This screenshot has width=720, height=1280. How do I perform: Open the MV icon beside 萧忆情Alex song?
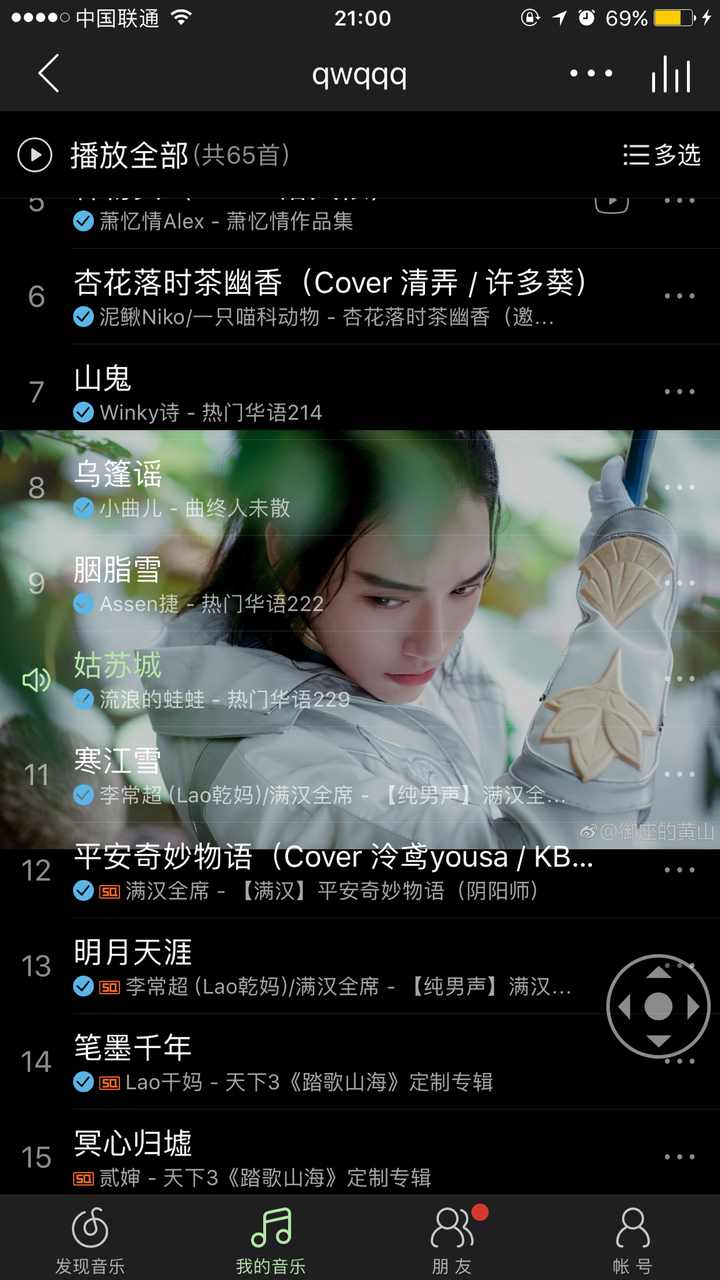tap(610, 200)
